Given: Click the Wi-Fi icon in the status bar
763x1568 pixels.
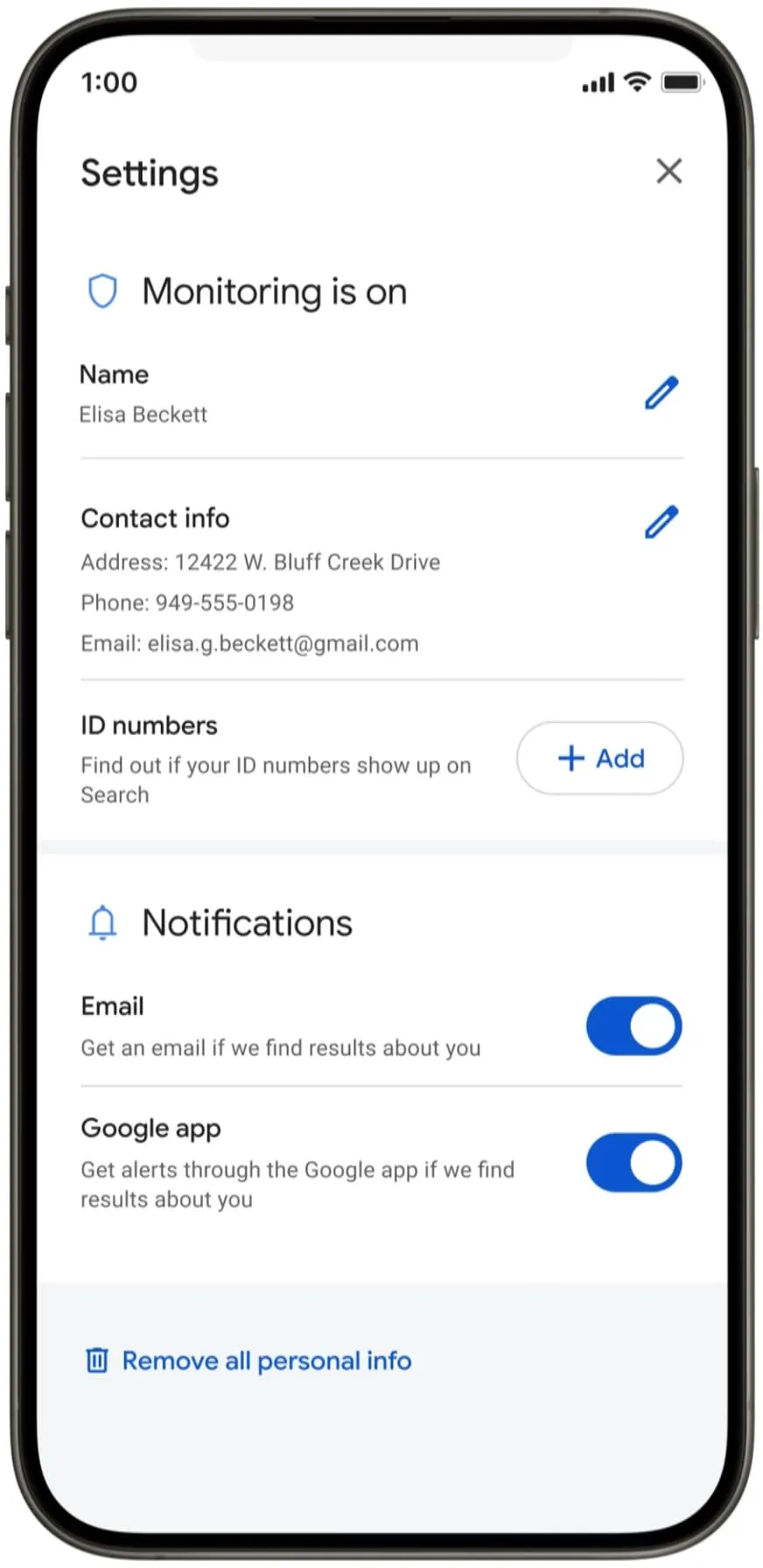Looking at the screenshot, I should coord(636,81).
